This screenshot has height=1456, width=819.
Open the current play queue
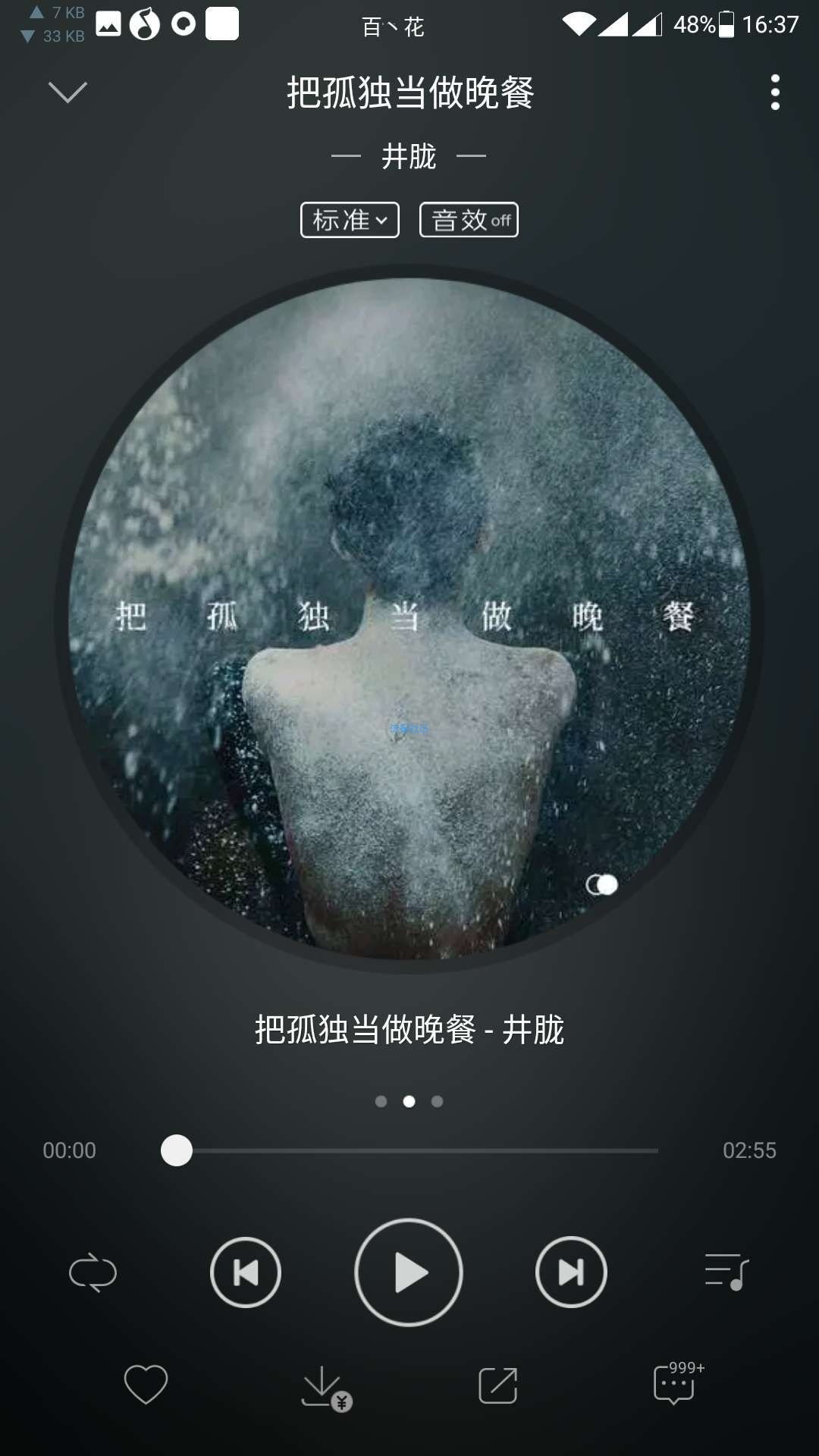726,1272
